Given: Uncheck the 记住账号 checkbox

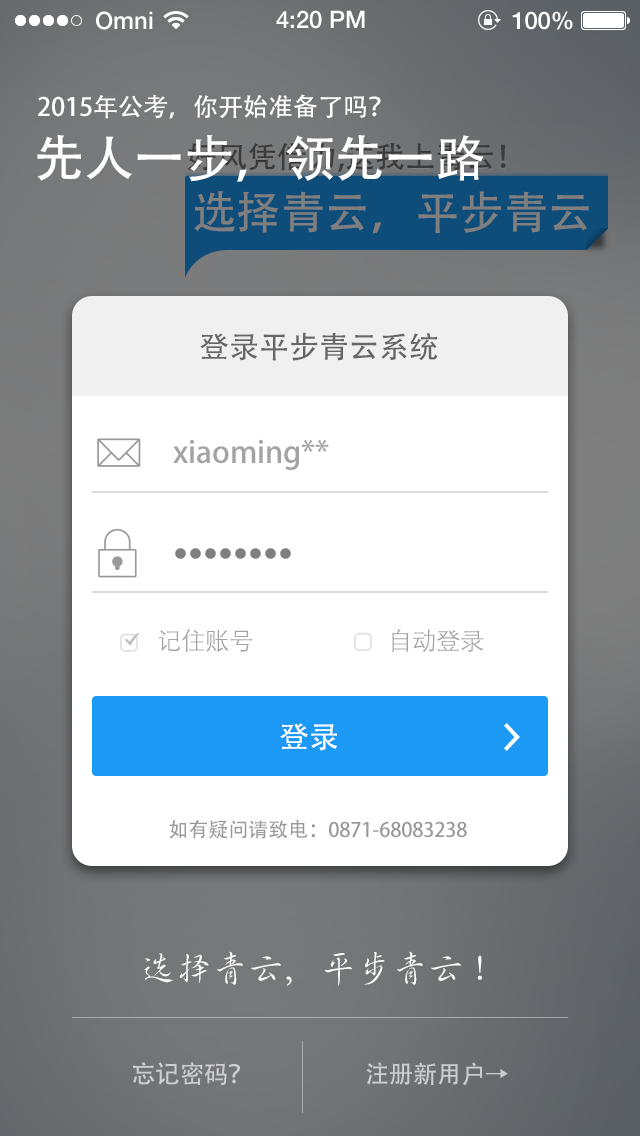Looking at the screenshot, I should (x=129, y=642).
